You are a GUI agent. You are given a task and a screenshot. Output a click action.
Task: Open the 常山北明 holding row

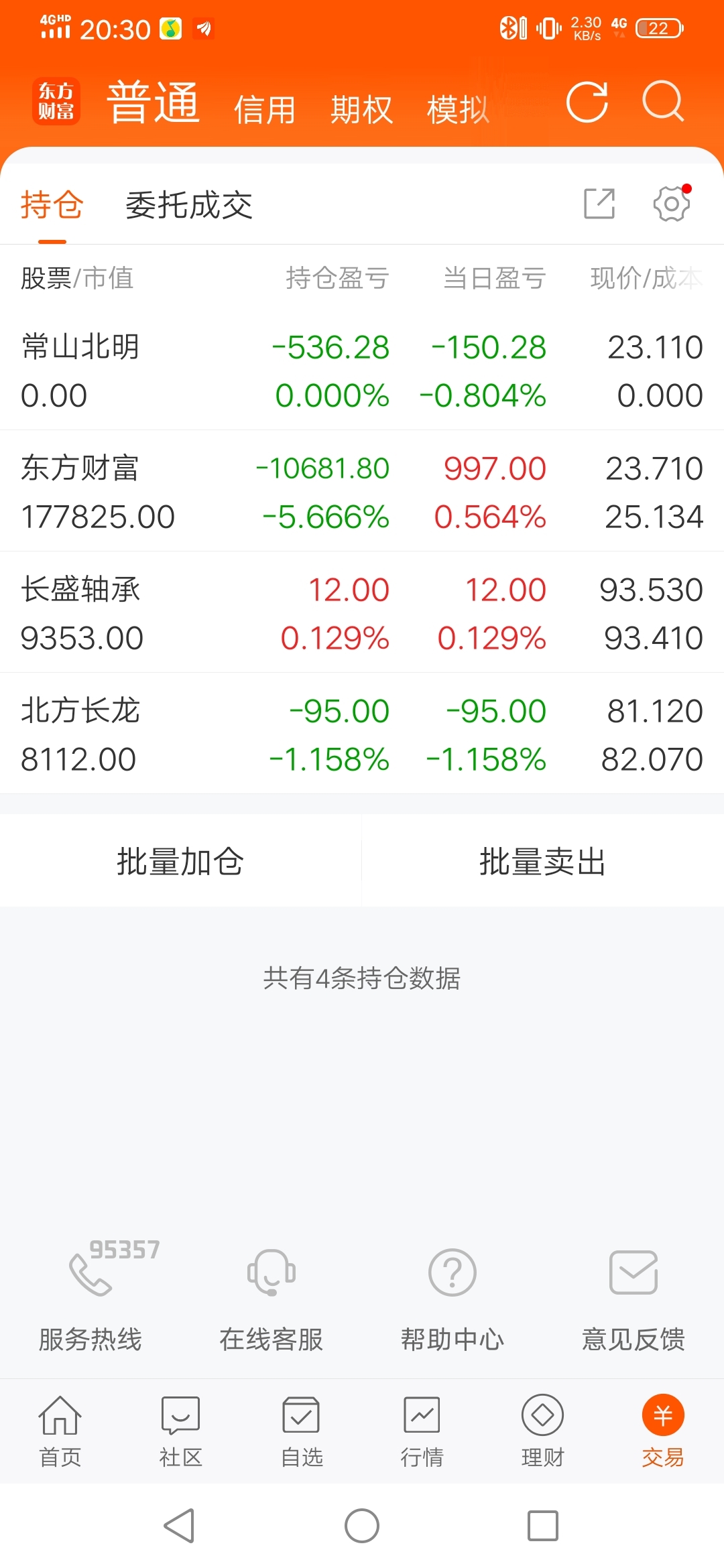tap(362, 370)
